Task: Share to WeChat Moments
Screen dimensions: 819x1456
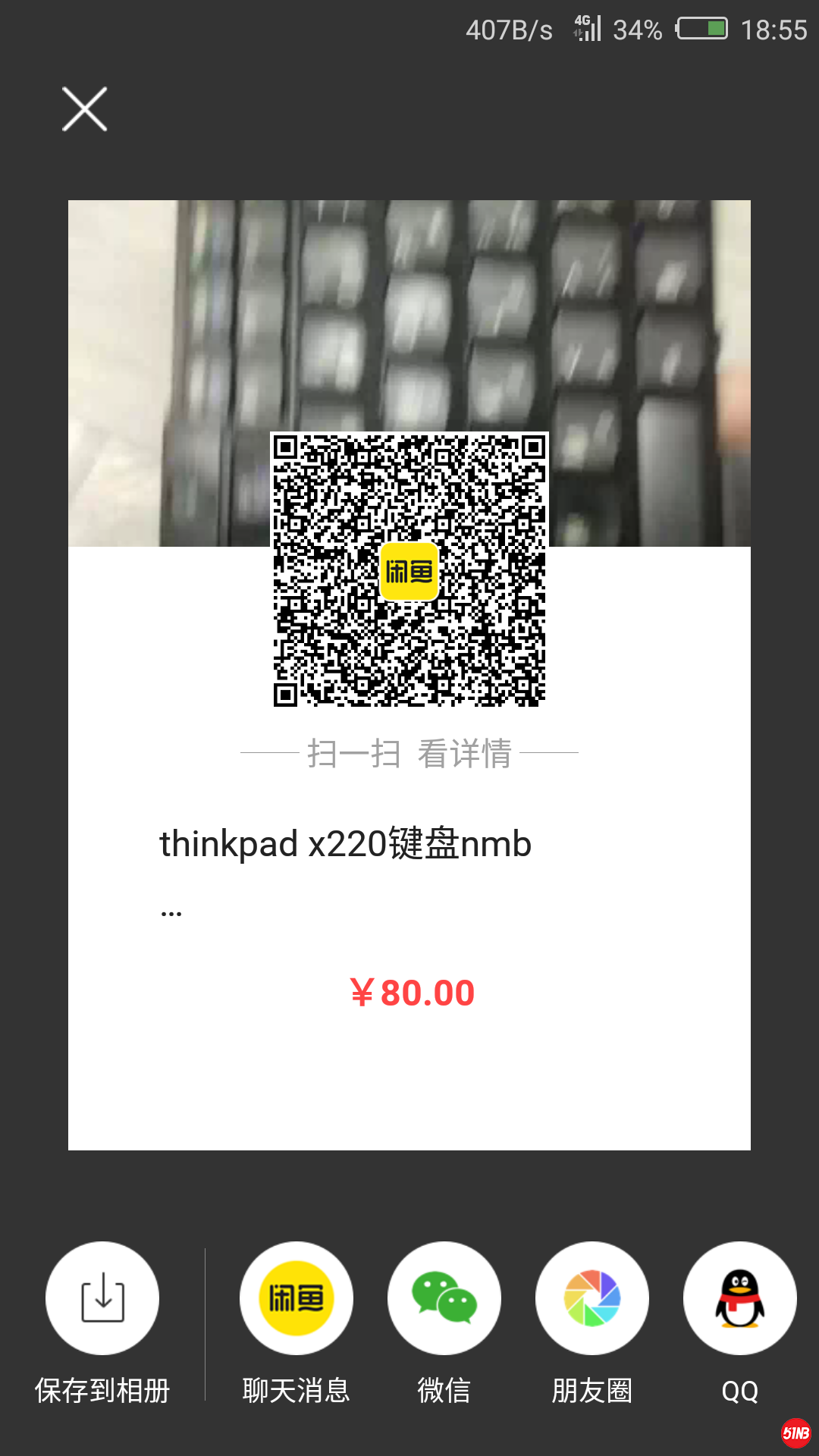Action: [591, 1298]
